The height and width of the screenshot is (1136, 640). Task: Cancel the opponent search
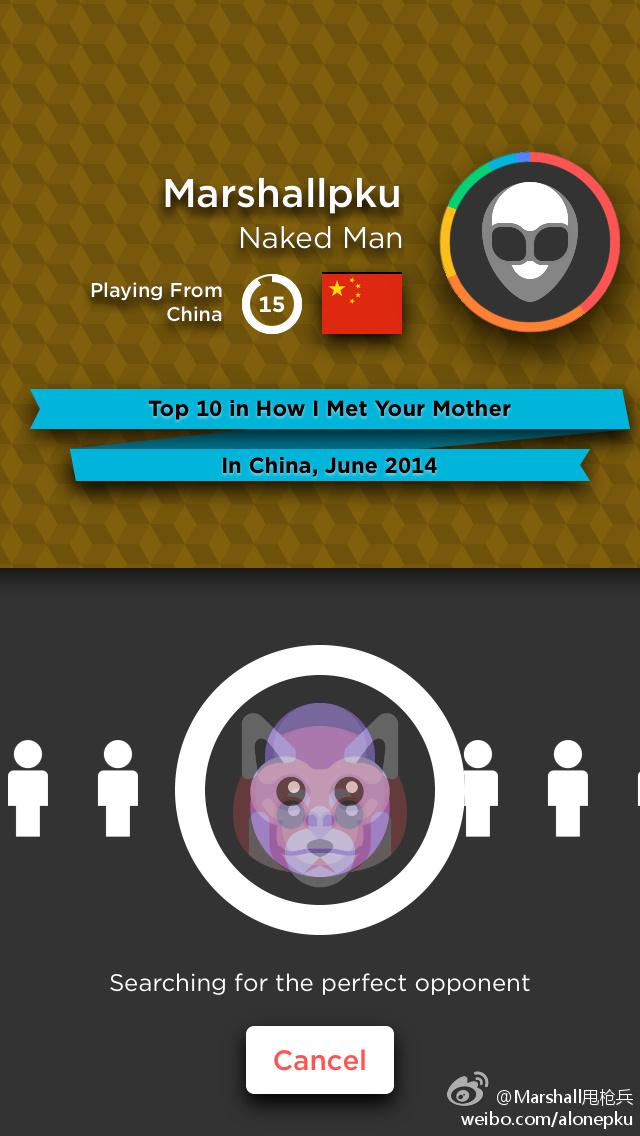tap(320, 1060)
